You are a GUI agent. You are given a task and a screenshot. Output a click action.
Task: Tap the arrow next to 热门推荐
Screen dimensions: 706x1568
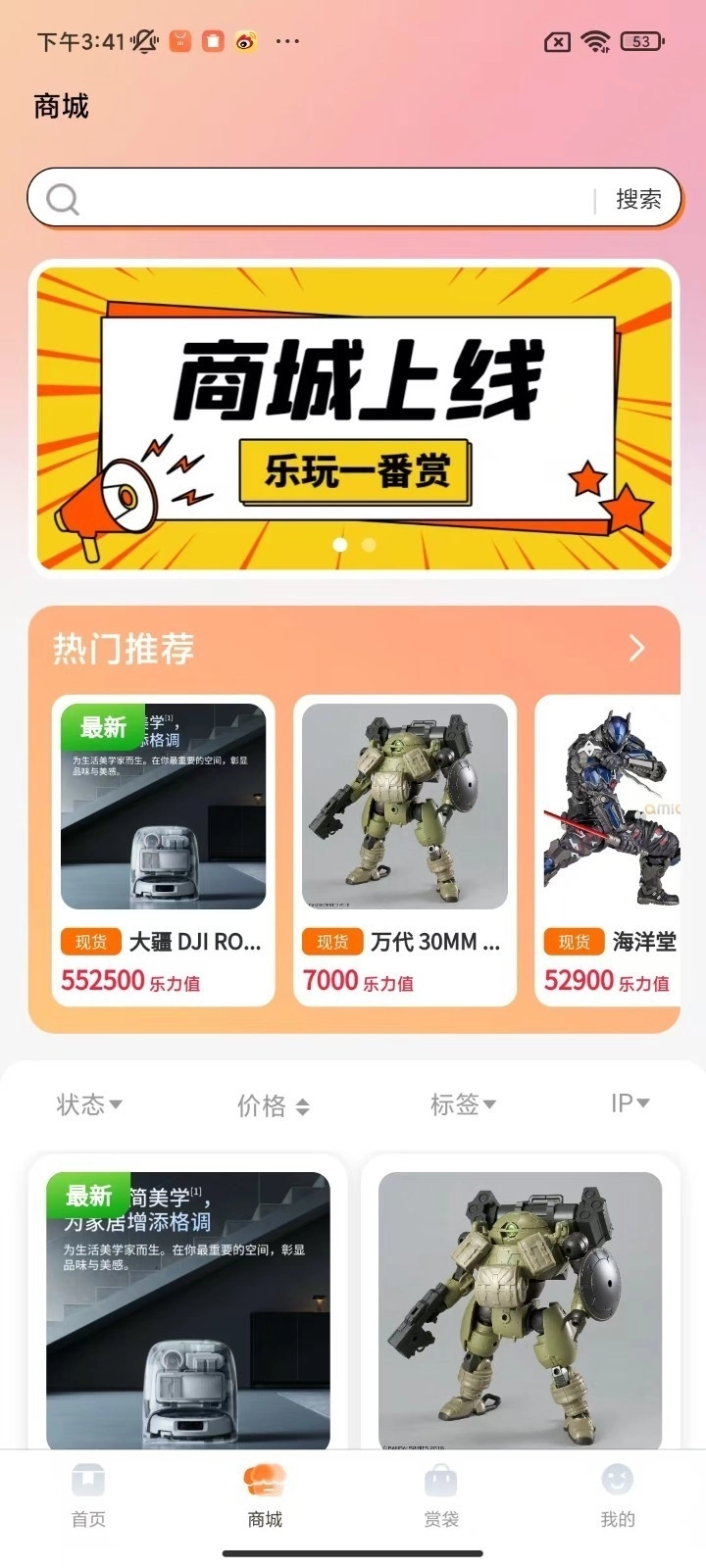click(635, 648)
